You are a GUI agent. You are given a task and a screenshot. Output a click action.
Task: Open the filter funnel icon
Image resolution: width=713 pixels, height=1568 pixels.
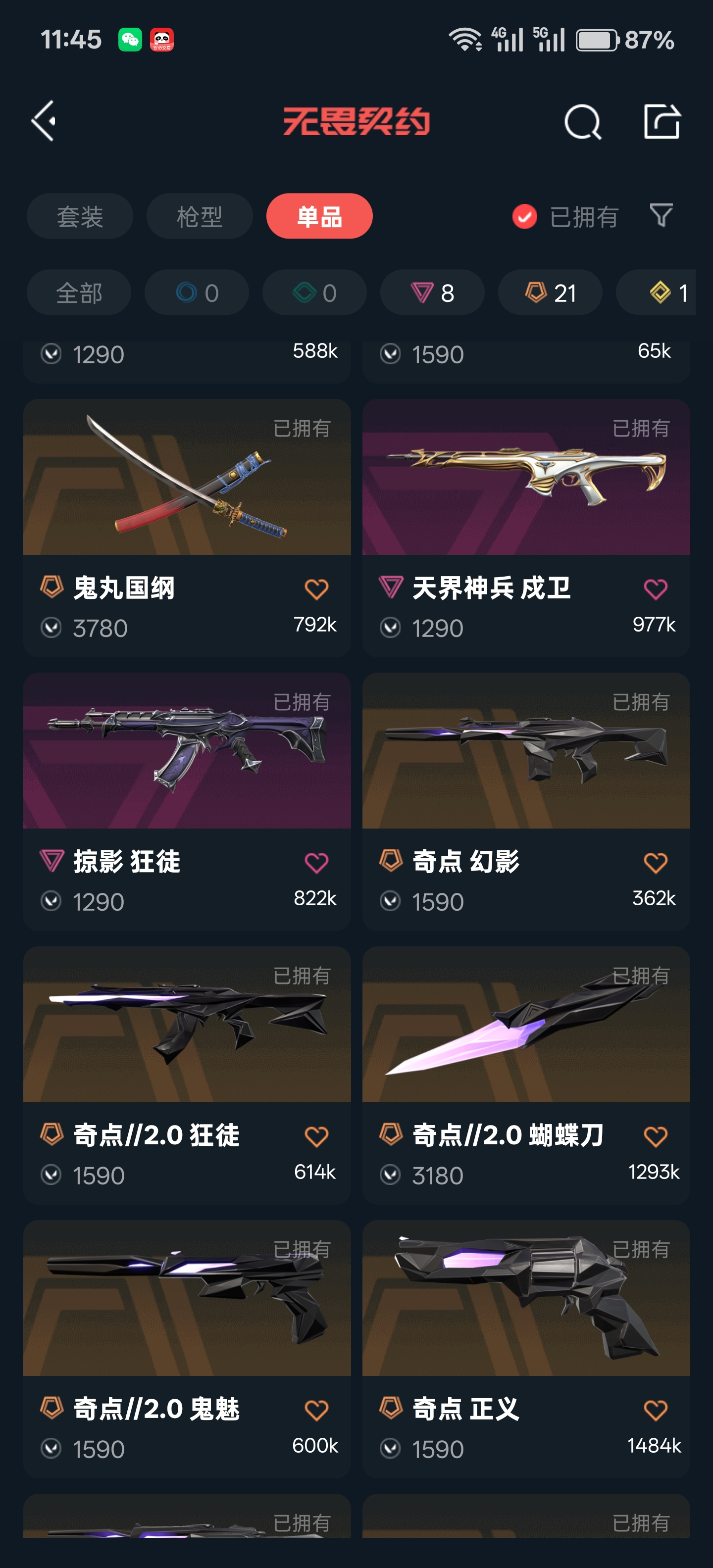[661, 215]
